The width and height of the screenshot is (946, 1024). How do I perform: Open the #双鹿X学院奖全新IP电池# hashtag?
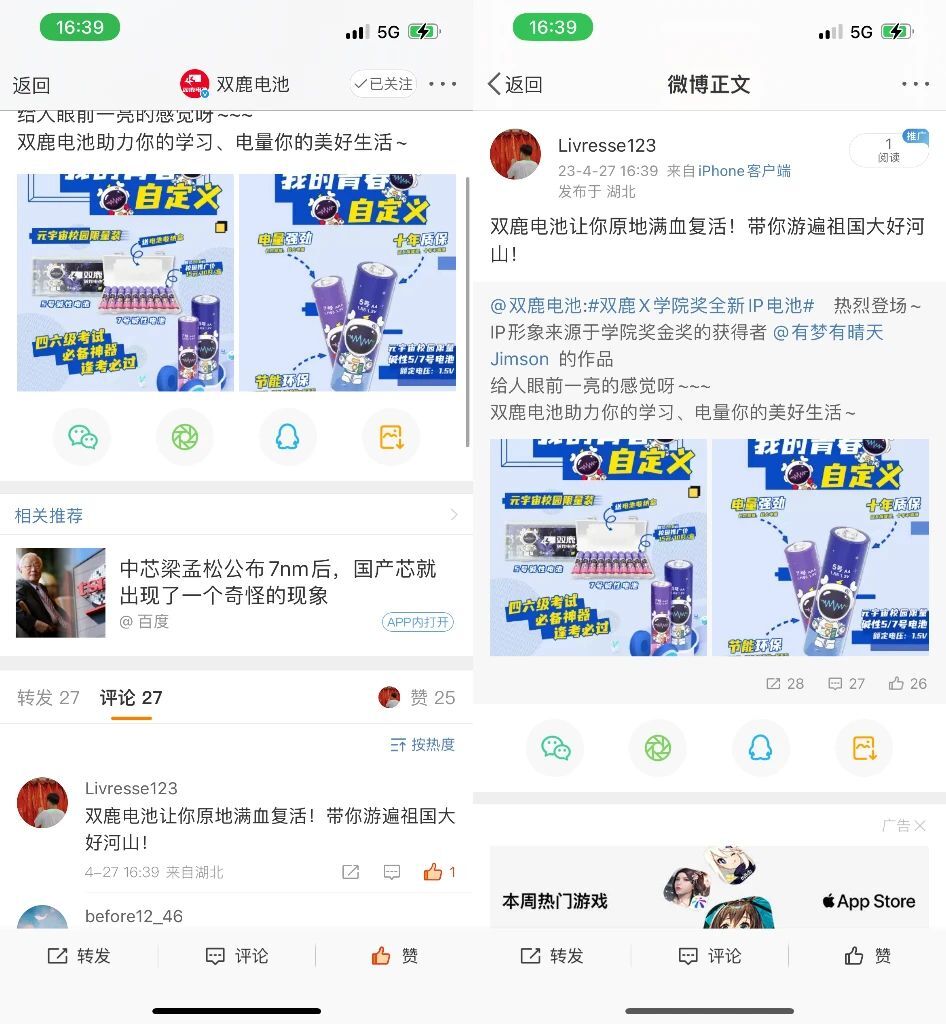[x=701, y=305]
